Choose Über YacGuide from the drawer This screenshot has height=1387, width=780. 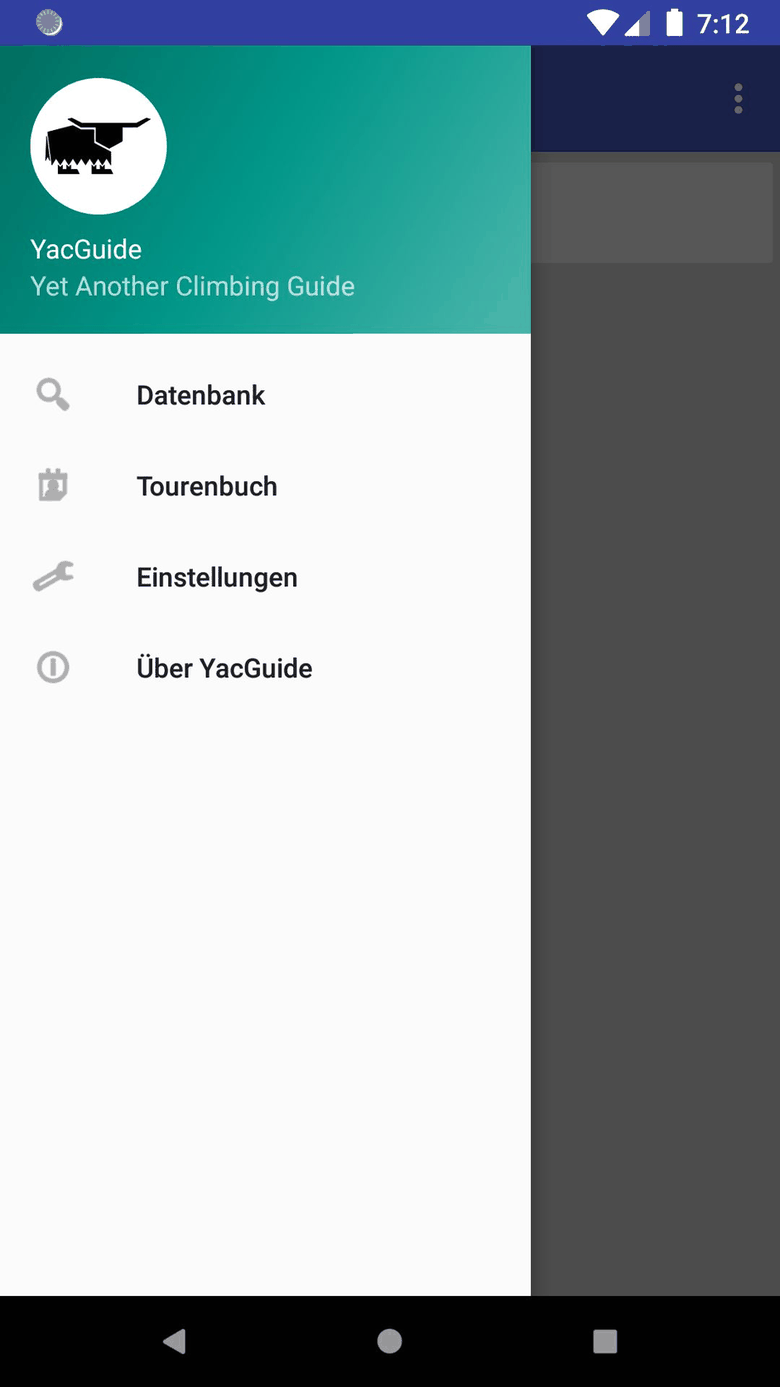click(224, 667)
